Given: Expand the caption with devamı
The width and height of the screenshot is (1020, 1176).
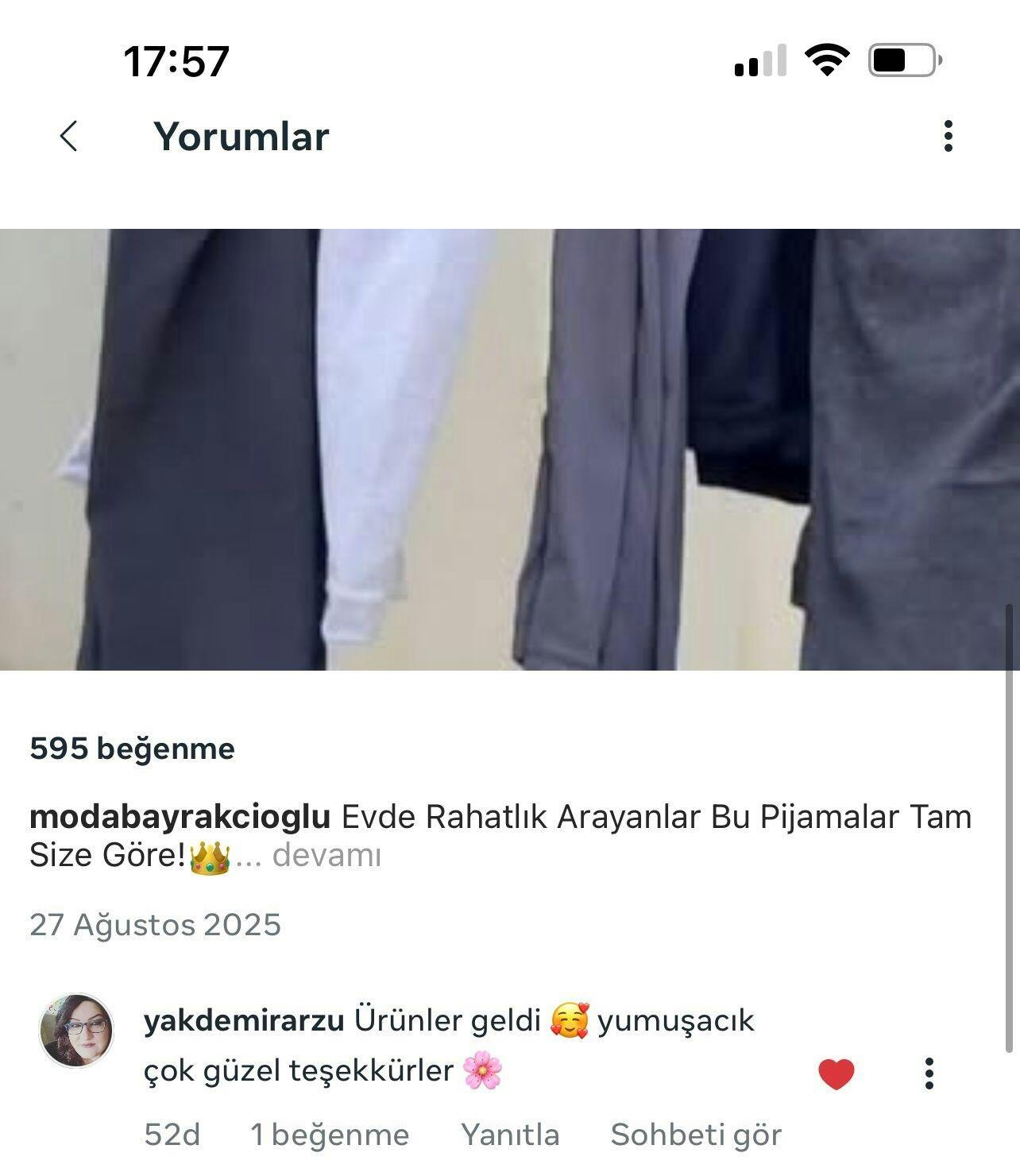Looking at the screenshot, I should [326, 856].
